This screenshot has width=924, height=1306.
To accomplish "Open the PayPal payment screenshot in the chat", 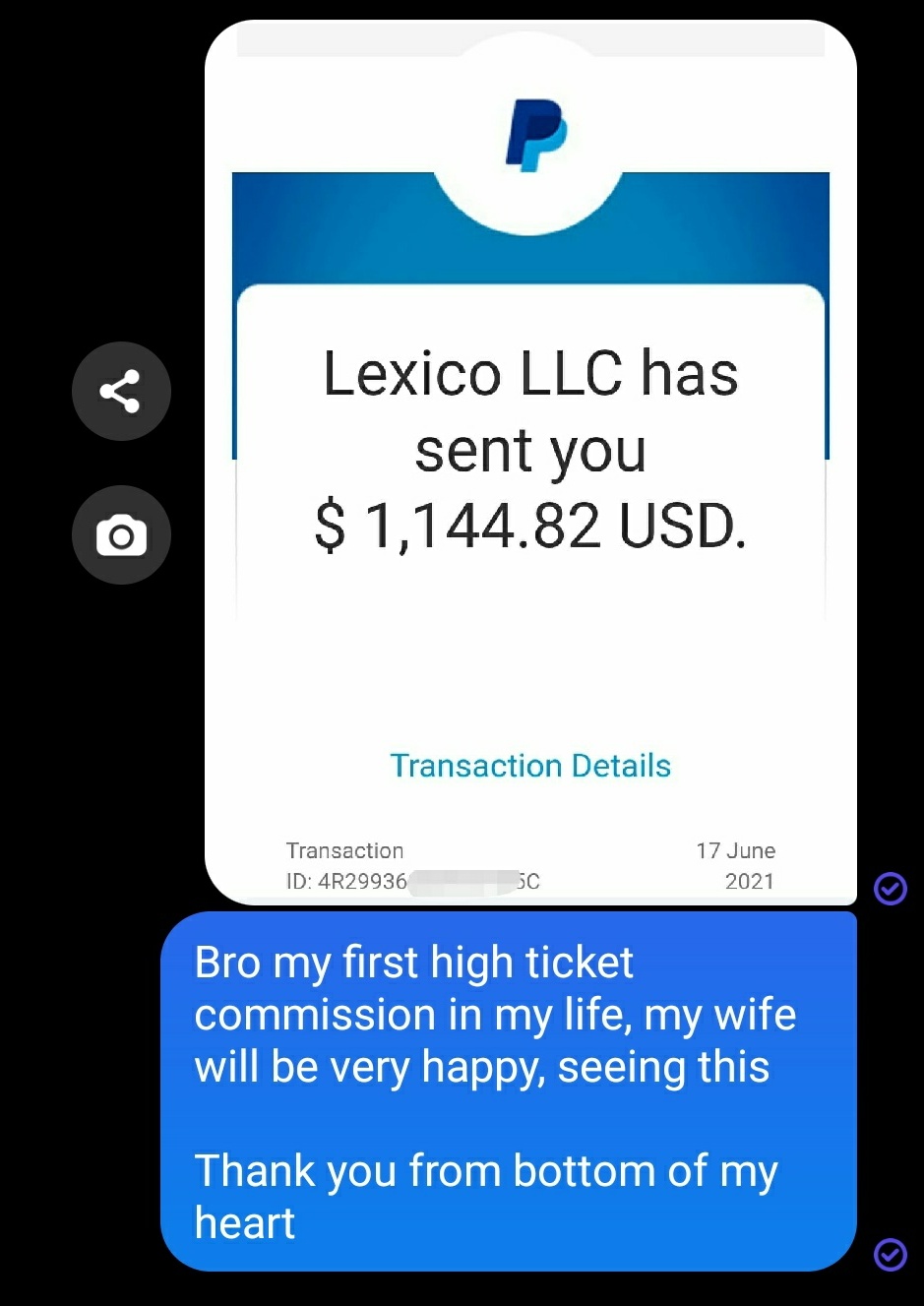I will click(x=530, y=463).
